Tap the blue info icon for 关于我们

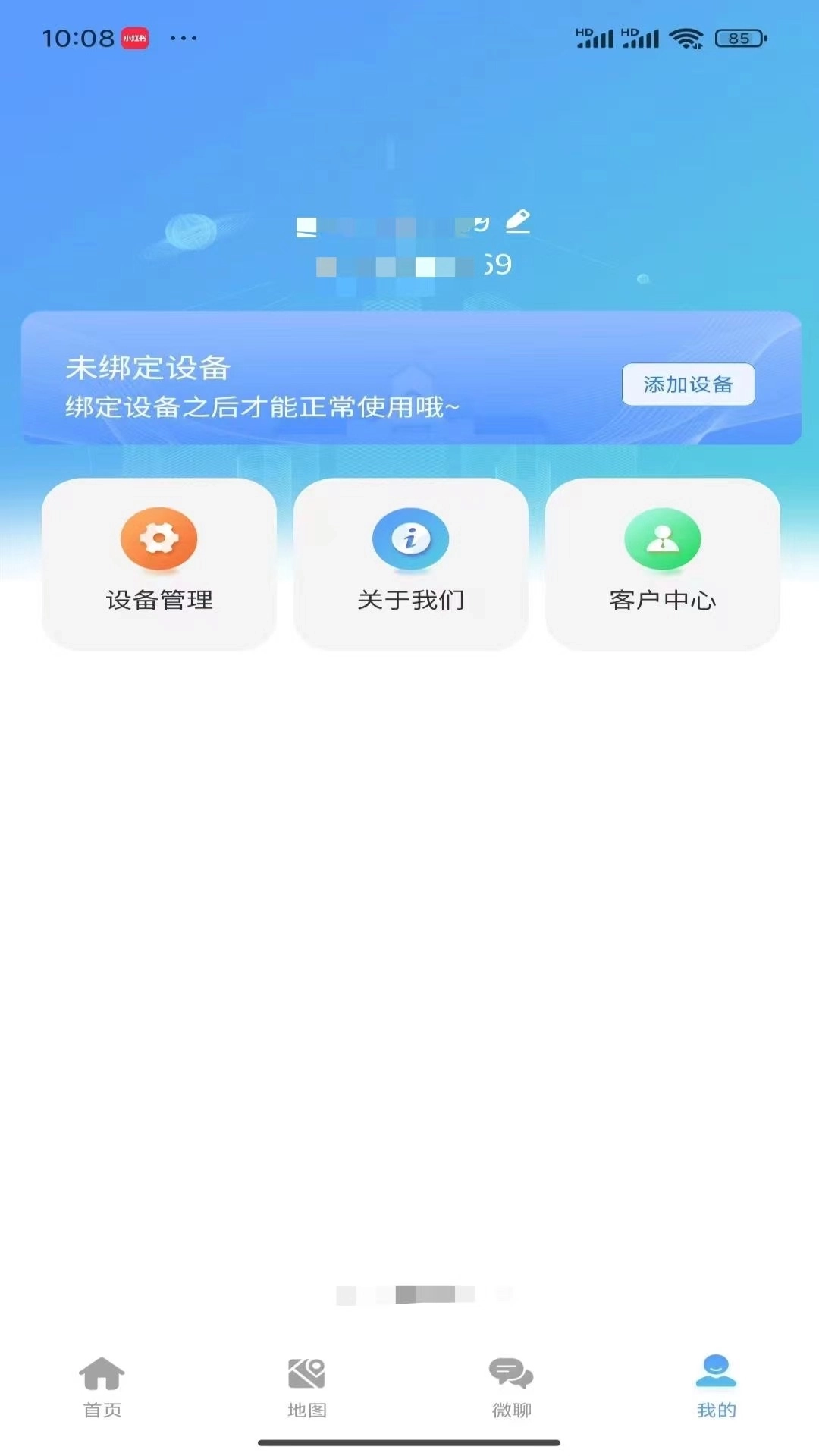(409, 538)
